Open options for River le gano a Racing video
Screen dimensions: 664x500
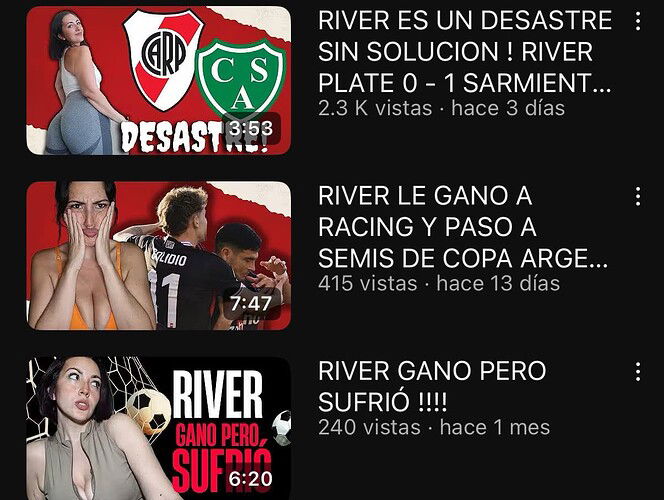pos(638,196)
